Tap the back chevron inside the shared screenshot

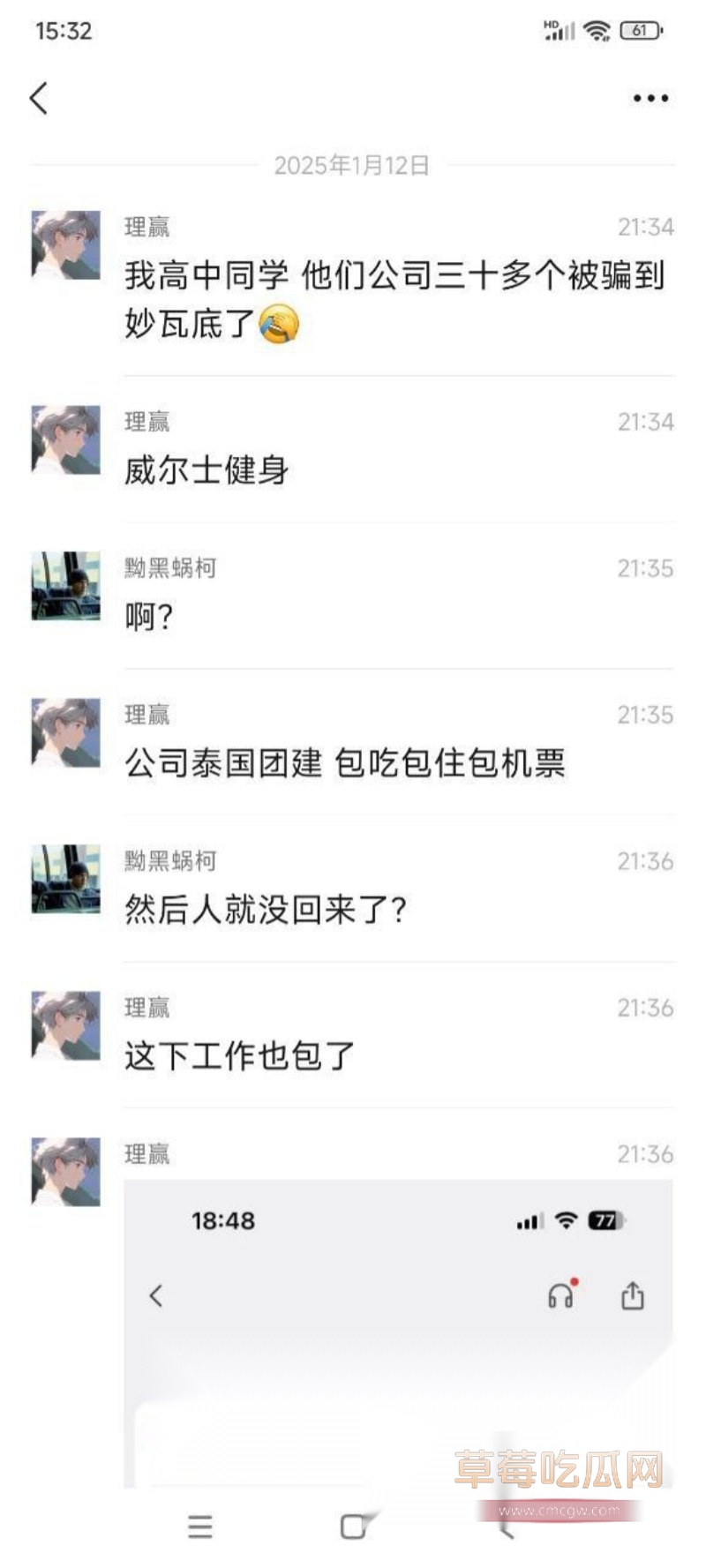pyautogui.click(x=156, y=1297)
